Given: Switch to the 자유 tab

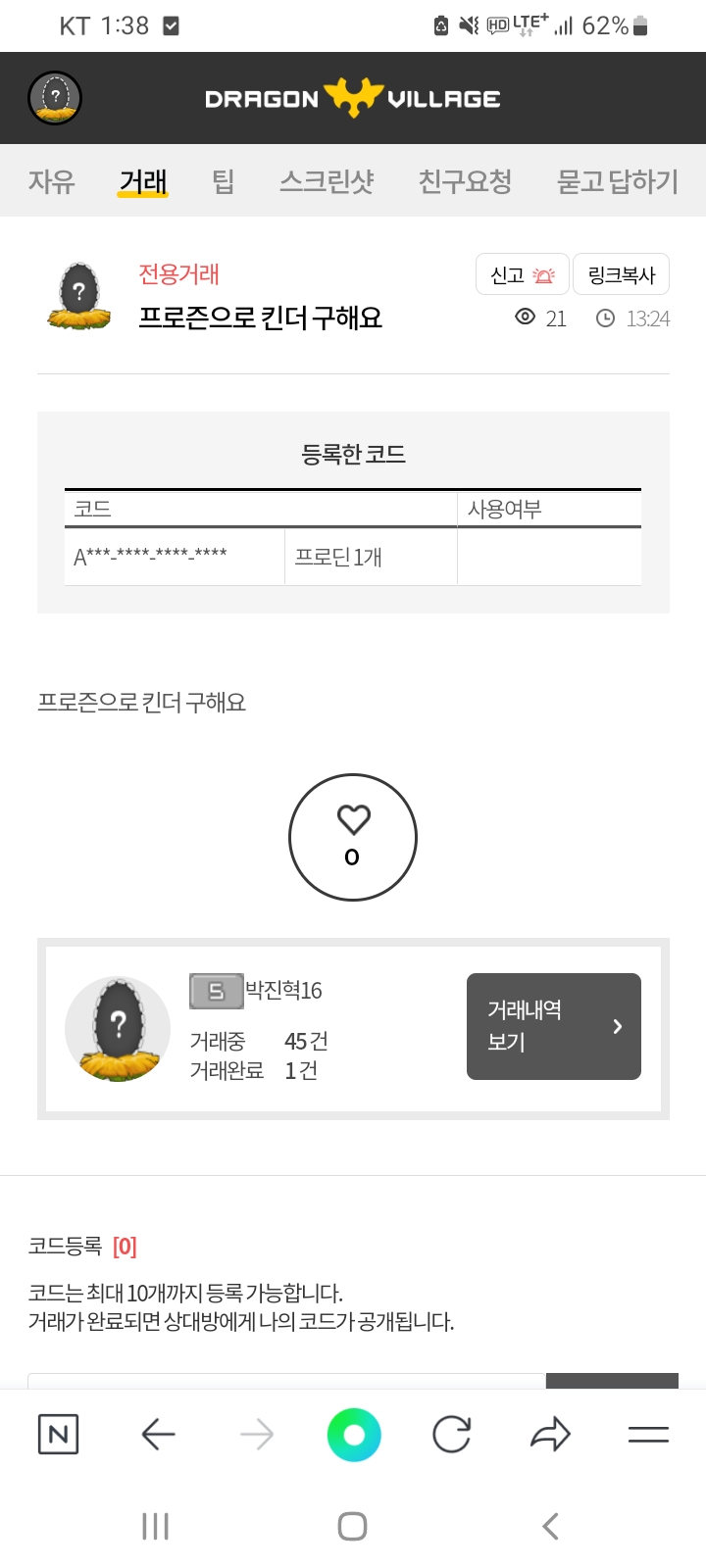Looking at the screenshot, I should 51,181.
